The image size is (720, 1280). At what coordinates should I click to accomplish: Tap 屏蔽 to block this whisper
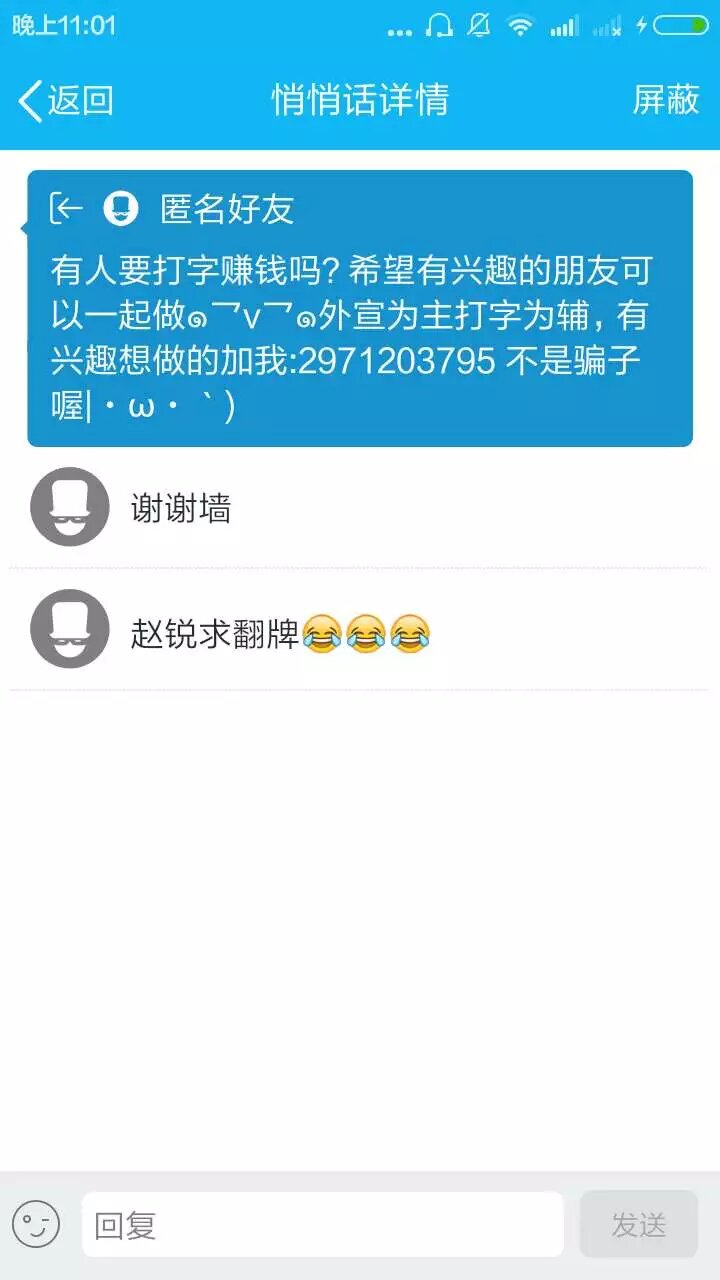tap(665, 100)
